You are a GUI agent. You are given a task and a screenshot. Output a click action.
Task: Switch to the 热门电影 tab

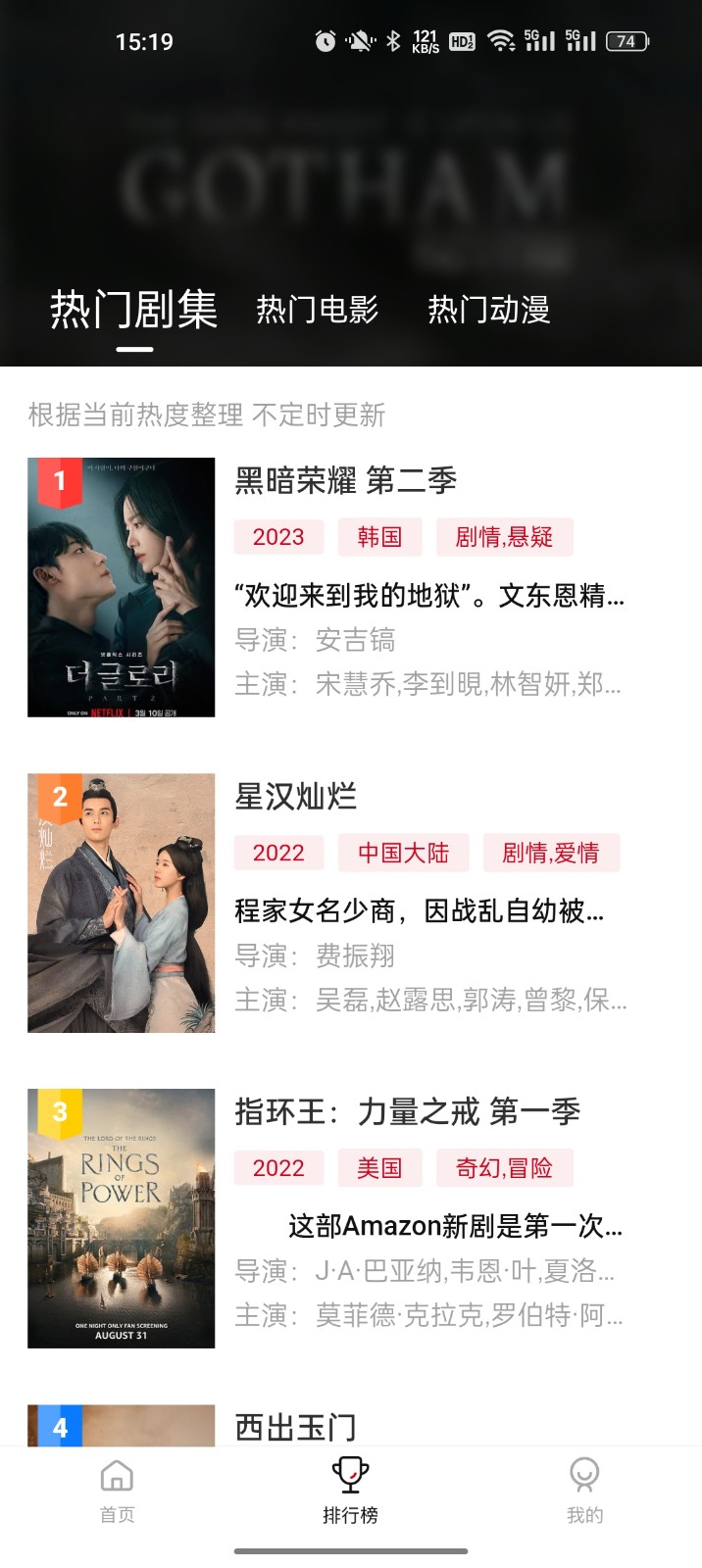coord(317,310)
